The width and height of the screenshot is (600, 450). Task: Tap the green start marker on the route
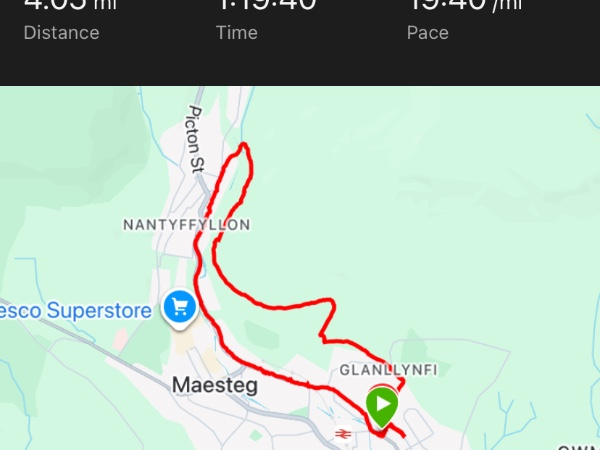(382, 405)
